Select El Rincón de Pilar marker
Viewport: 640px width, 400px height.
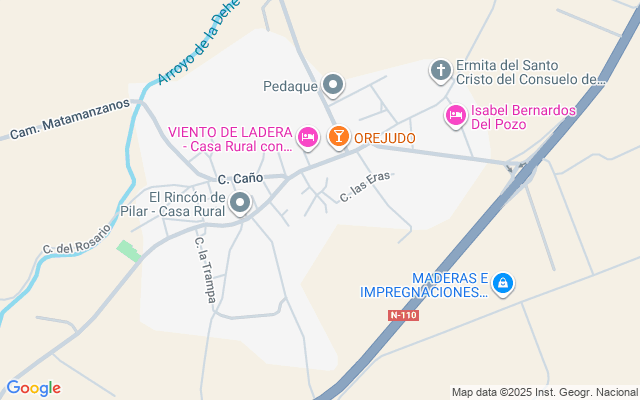point(240,204)
